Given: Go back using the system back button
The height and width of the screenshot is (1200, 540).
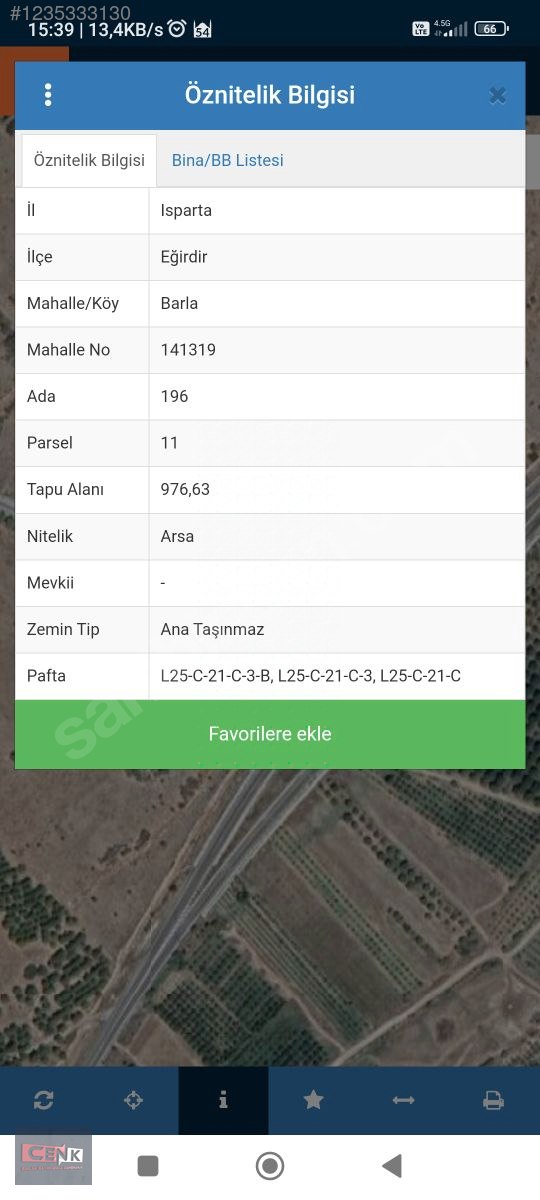Looking at the screenshot, I should (392, 1165).
